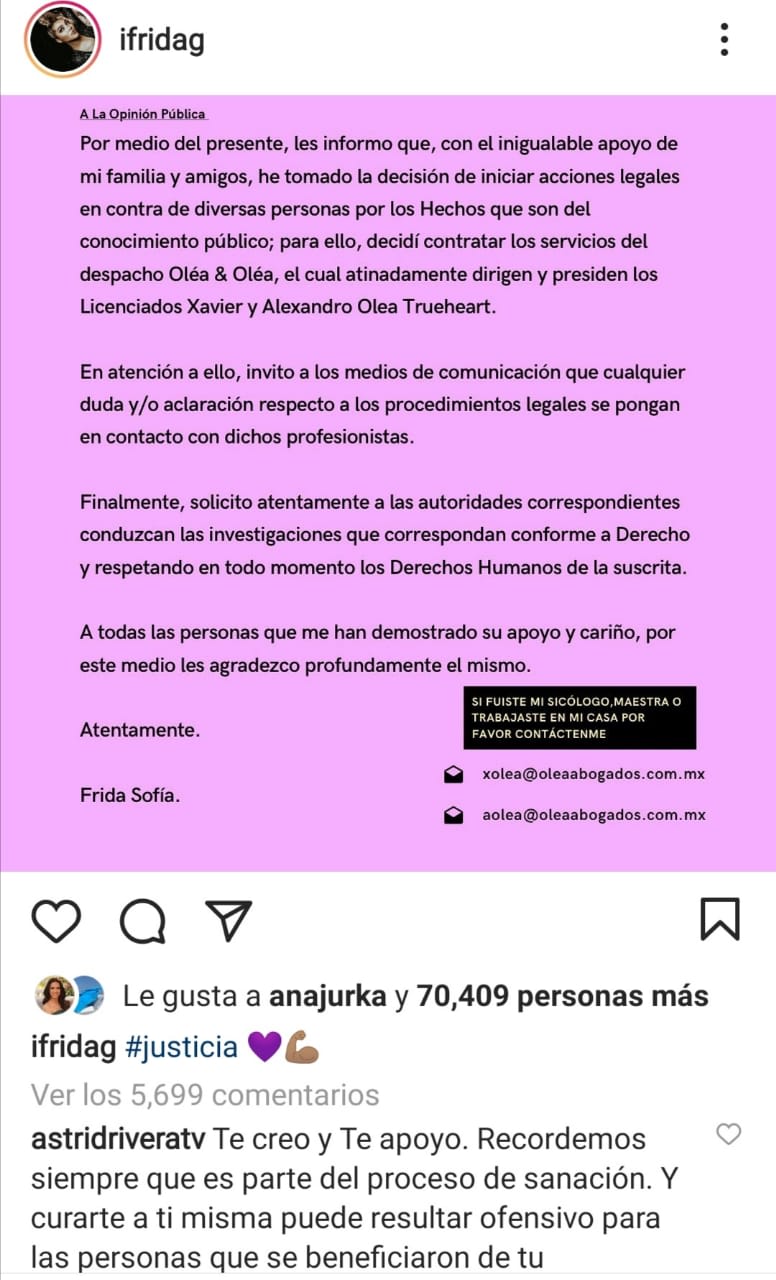Open the ifridag username in the header
This screenshot has height=1280, width=776.
161,40
